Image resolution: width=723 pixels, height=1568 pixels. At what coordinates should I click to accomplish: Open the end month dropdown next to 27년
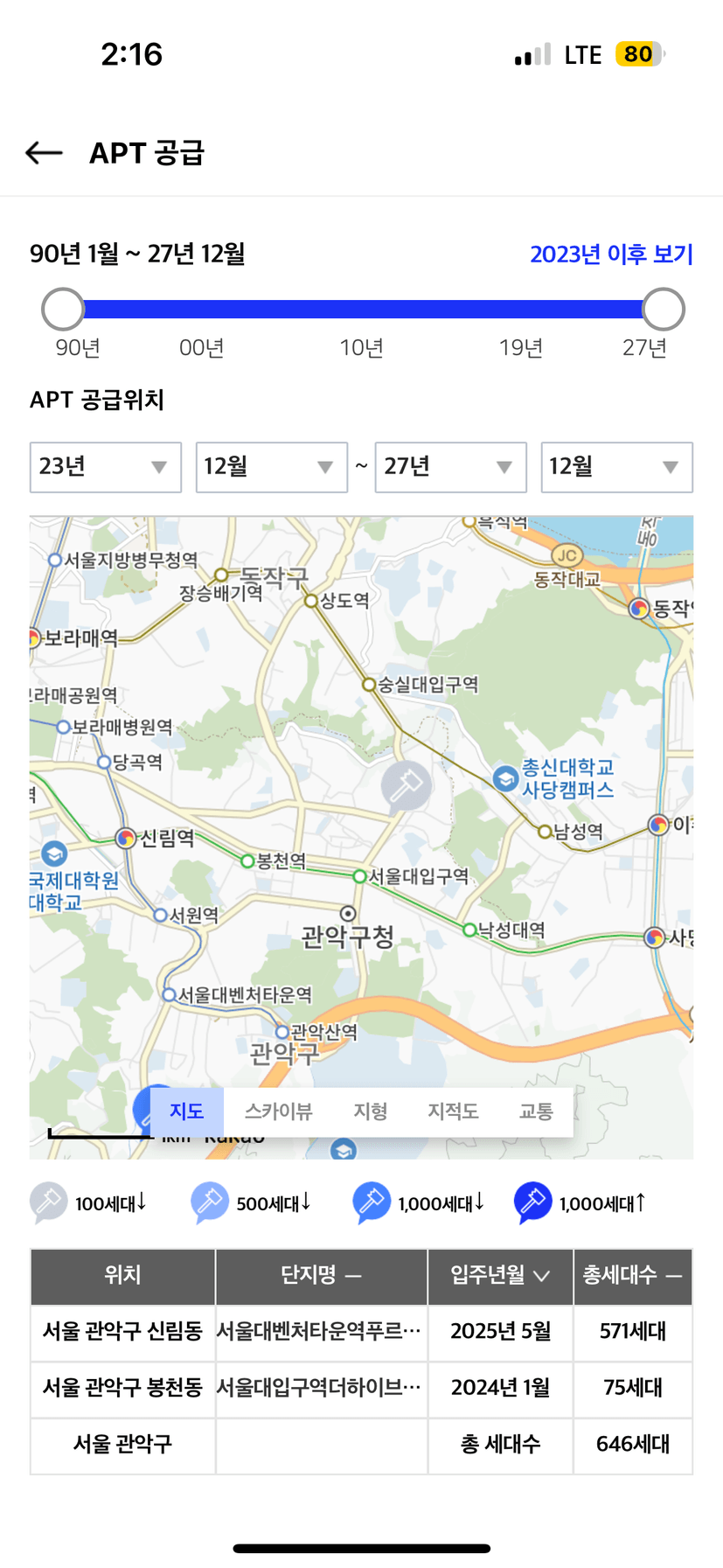click(x=616, y=467)
